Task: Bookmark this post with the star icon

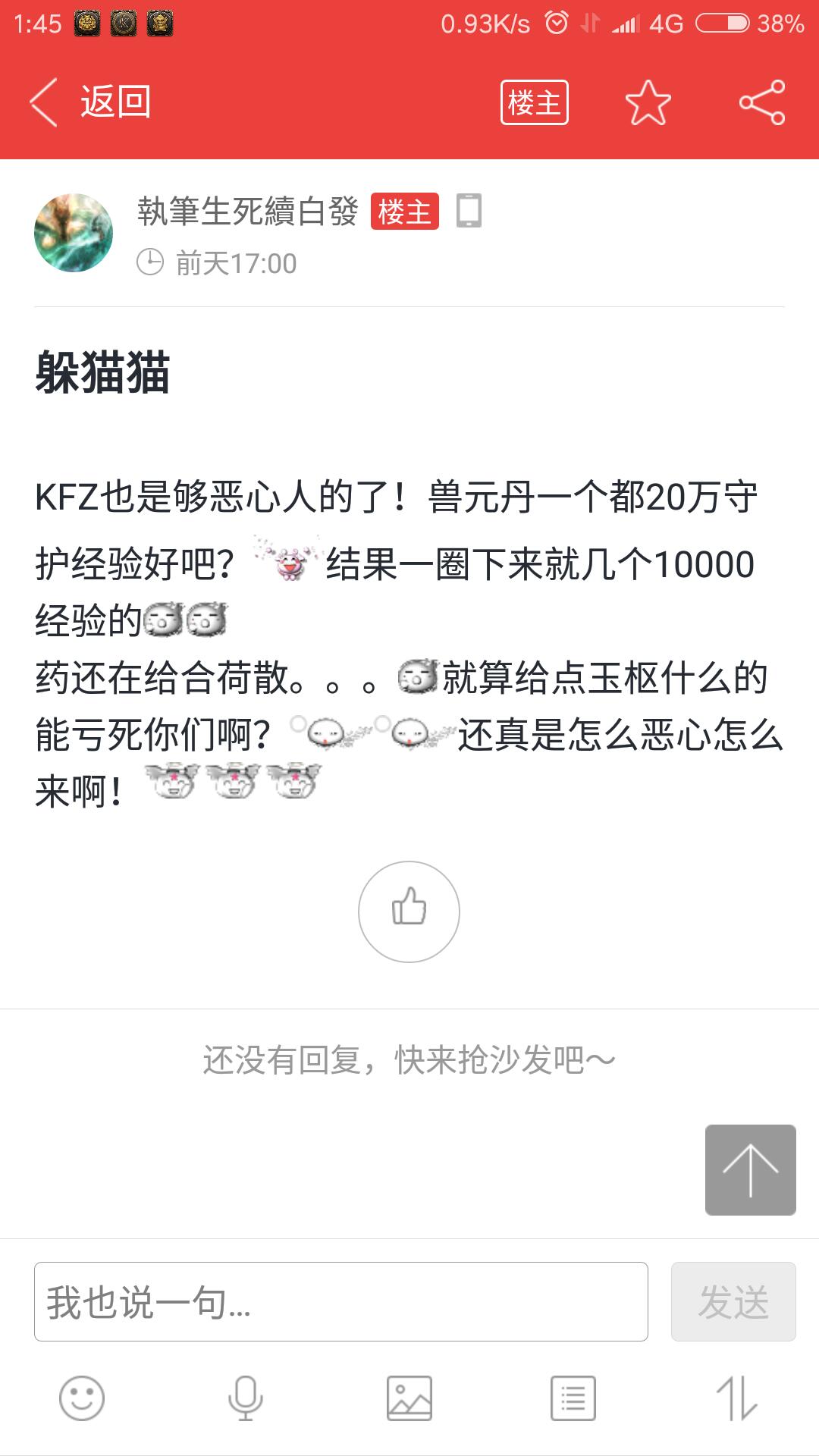Action: (648, 102)
